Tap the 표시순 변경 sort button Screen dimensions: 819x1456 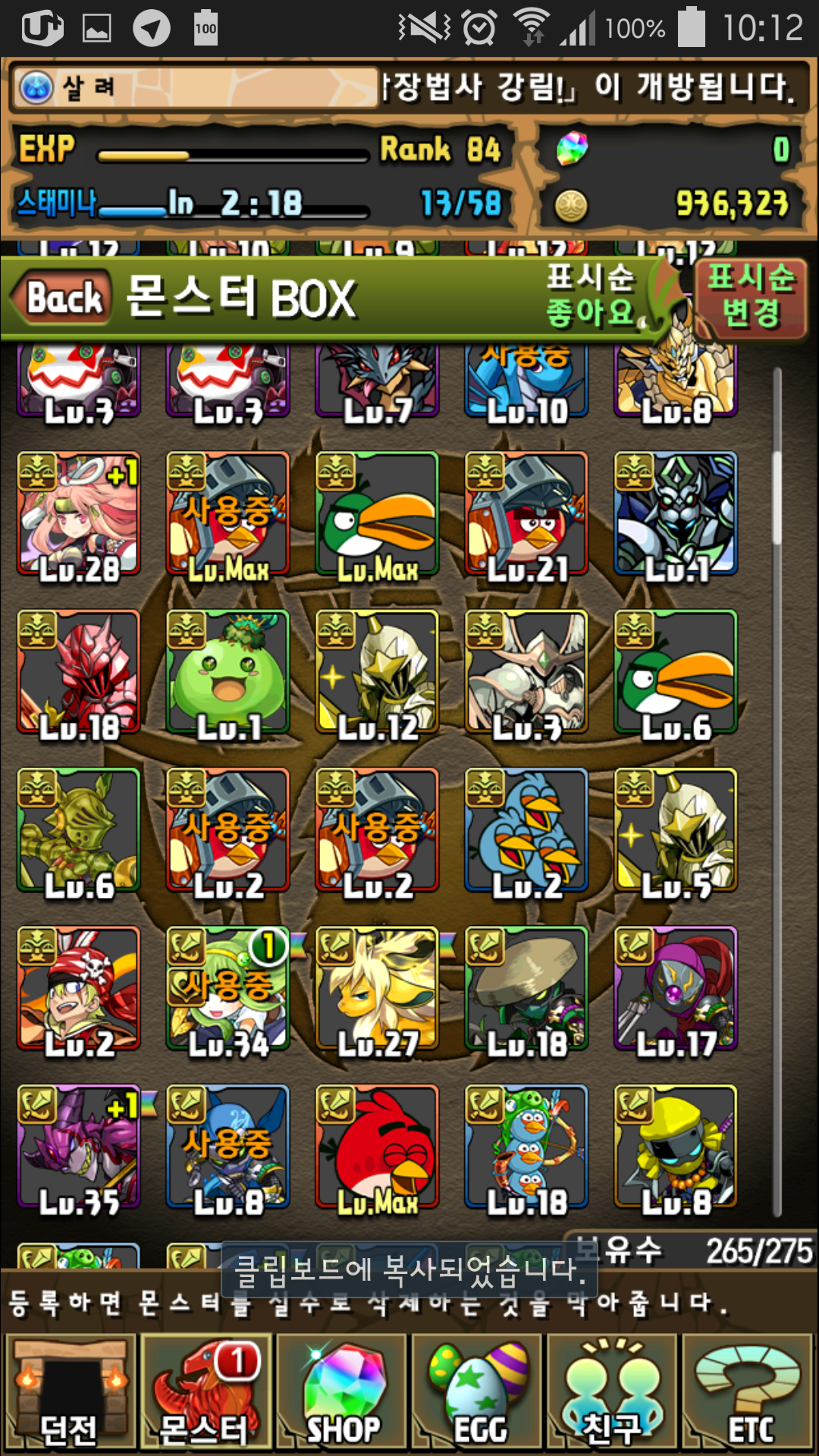750,297
